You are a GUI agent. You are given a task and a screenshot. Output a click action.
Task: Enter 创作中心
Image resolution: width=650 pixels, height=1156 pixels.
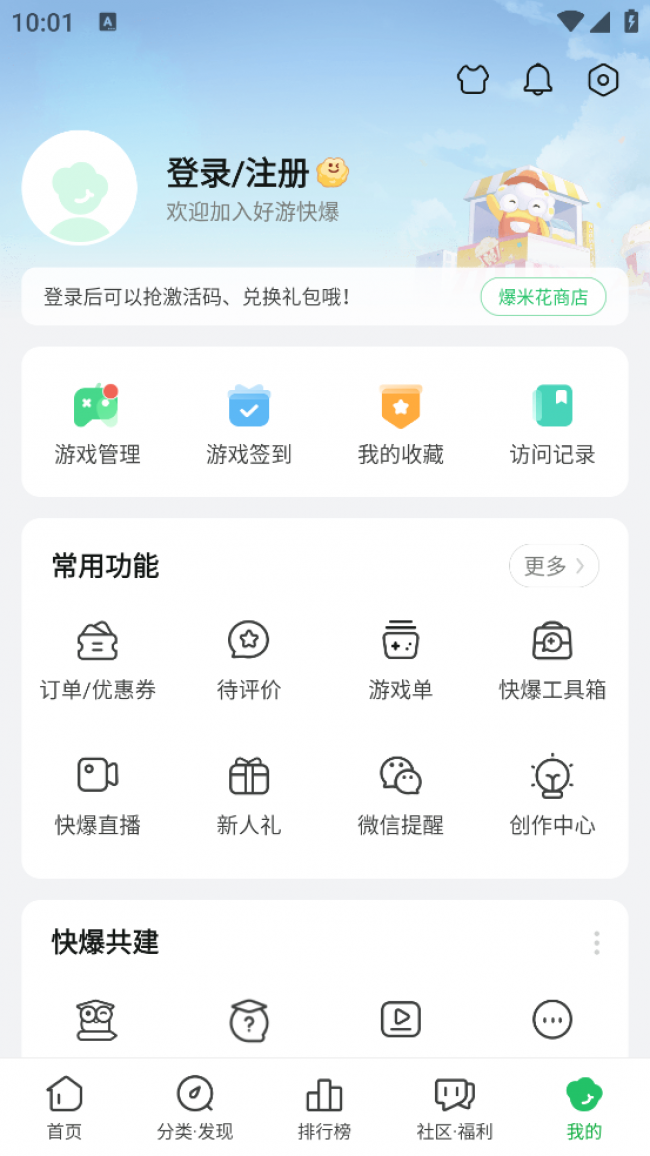552,794
